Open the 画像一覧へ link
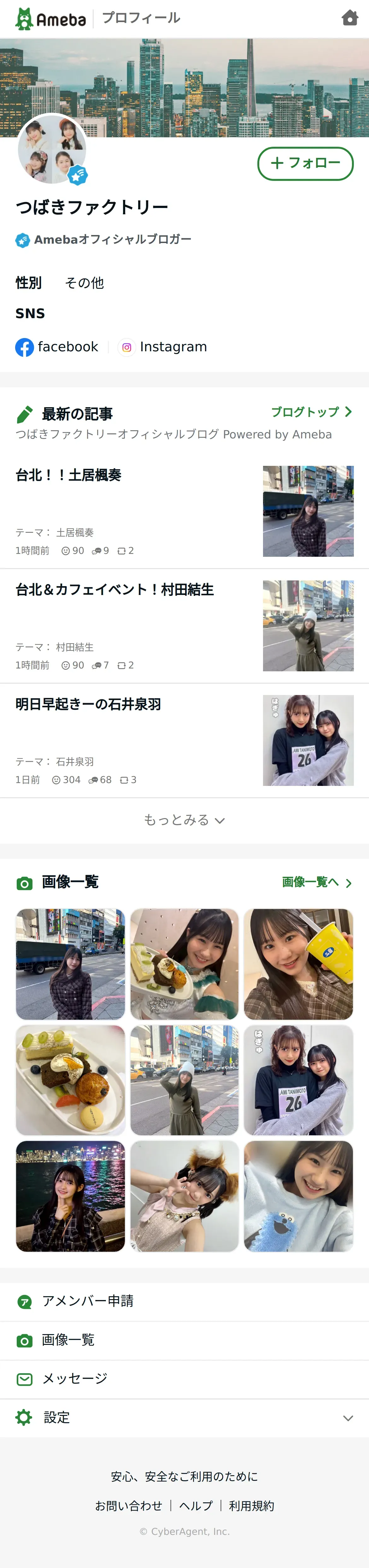The image size is (369, 1568). [316, 882]
